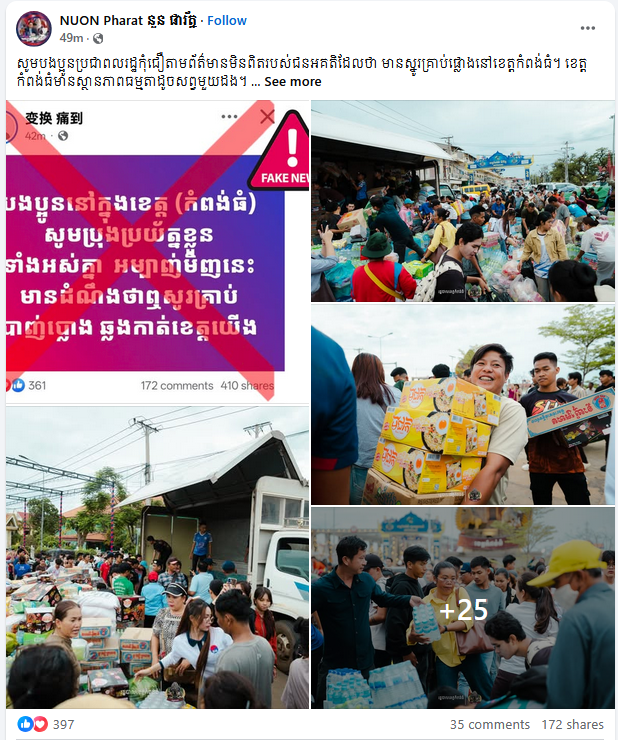Open the bottom-left truck unloading photo

click(x=157, y=557)
